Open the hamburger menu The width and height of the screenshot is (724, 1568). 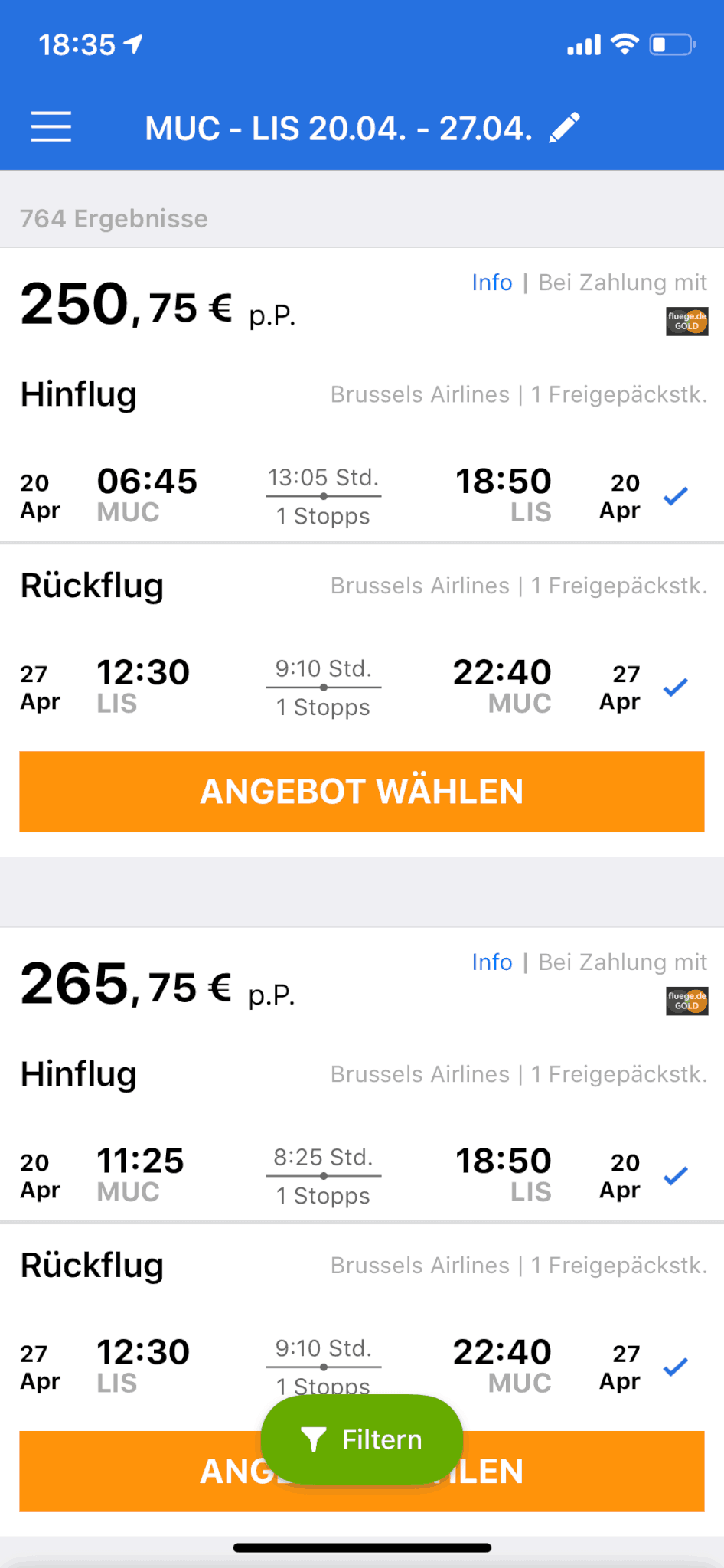click(x=51, y=127)
